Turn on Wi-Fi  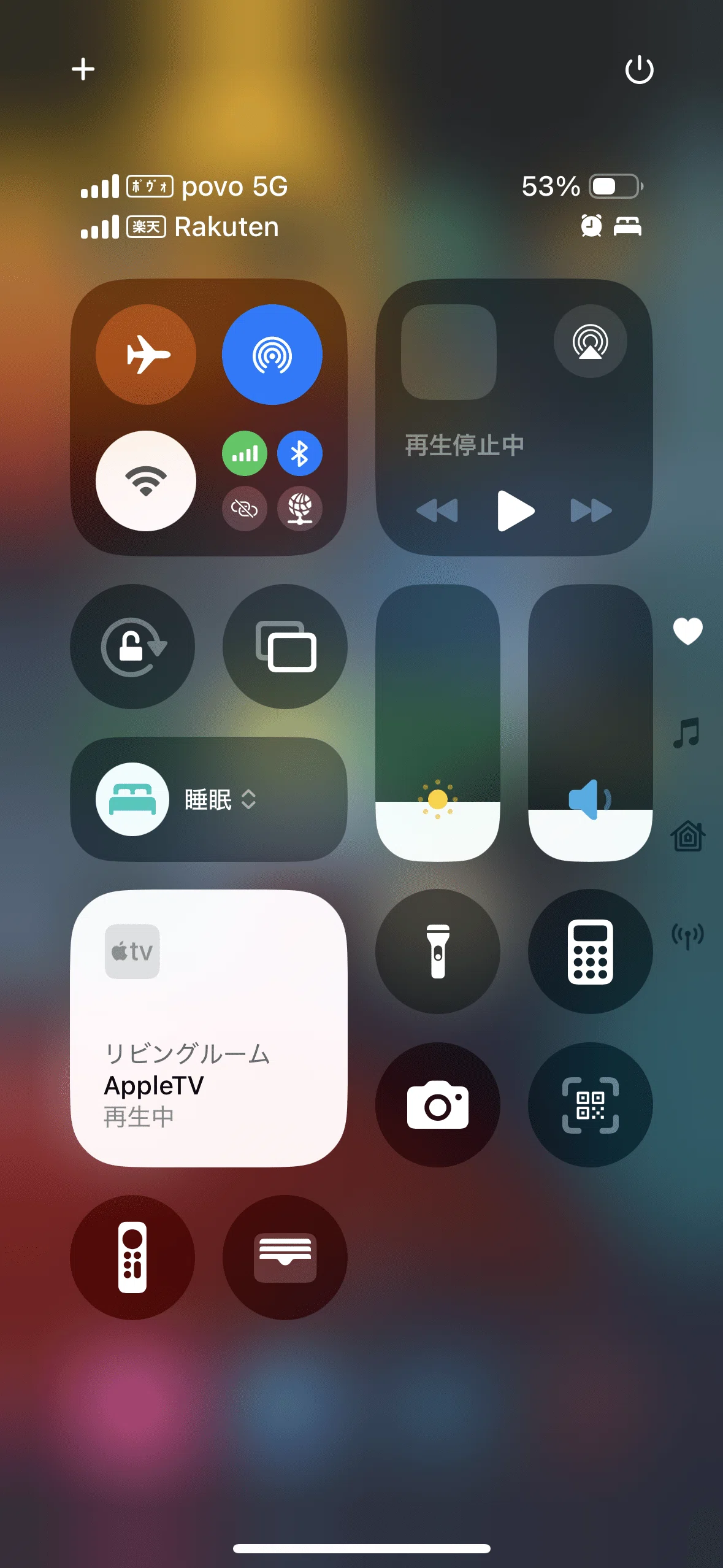click(146, 481)
